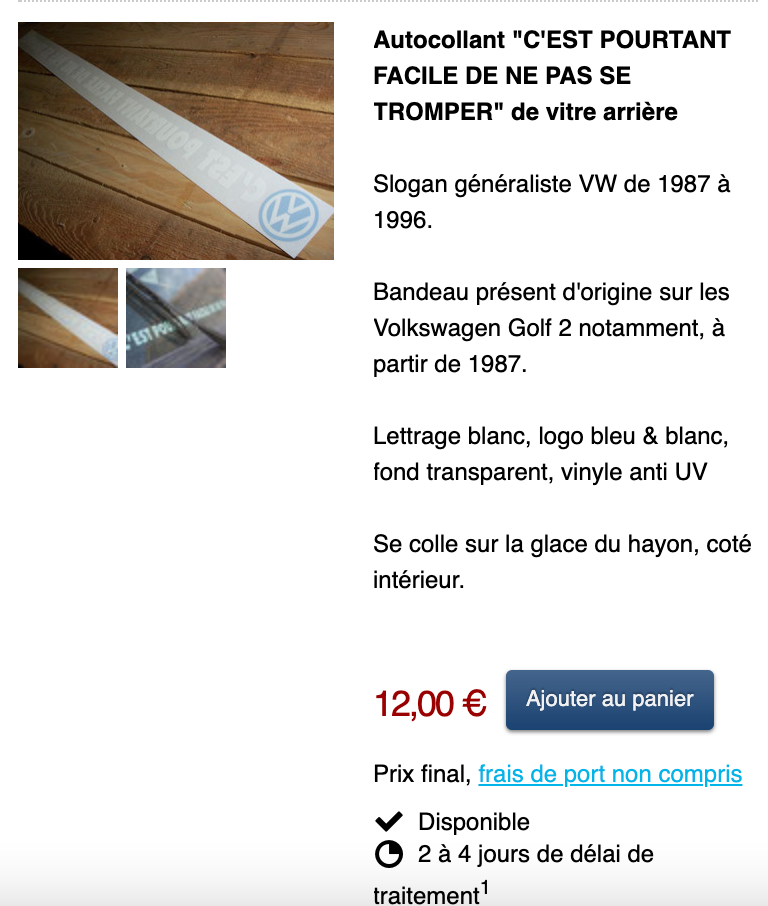Select the second thumbnail of sticker on window
Image resolution: width=768 pixels, height=906 pixels.
tap(176, 318)
